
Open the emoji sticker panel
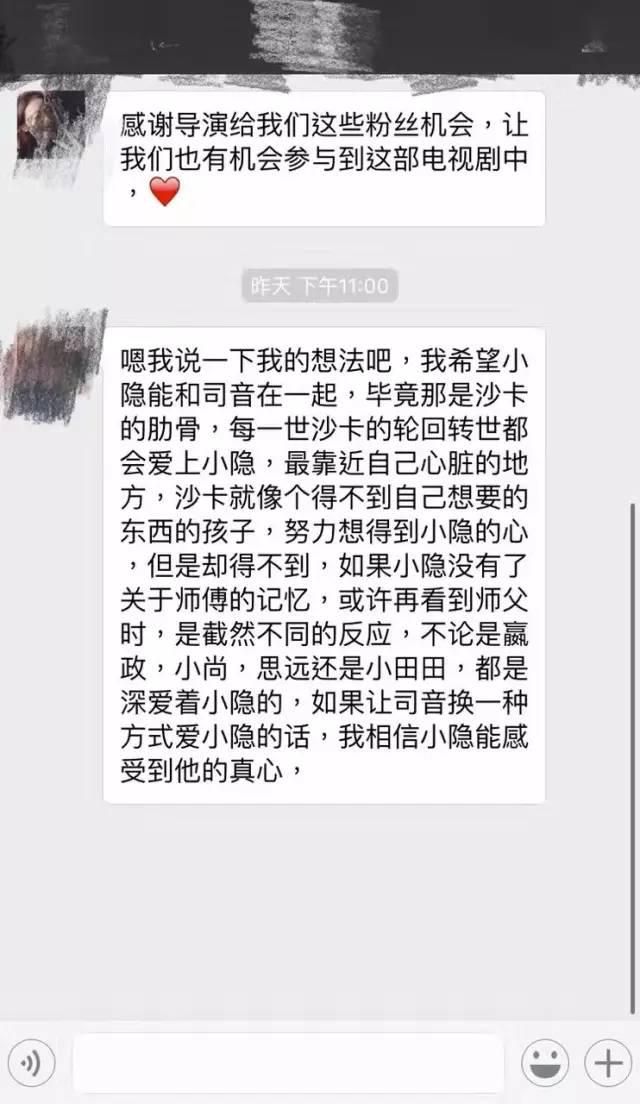click(x=544, y=1062)
